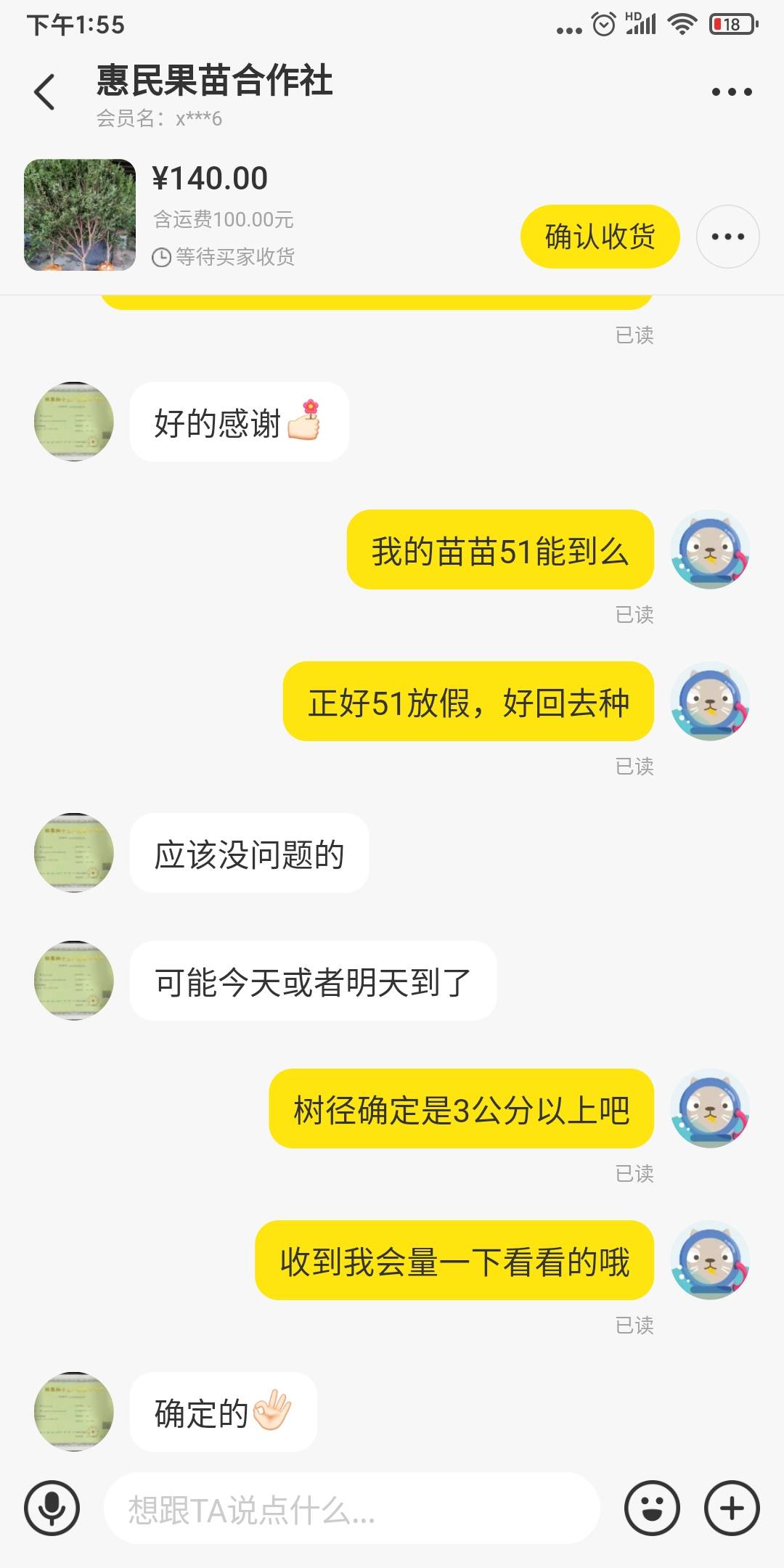Tap 确认收货 to confirm receipt
The width and height of the screenshot is (784, 1568).
pos(600,237)
